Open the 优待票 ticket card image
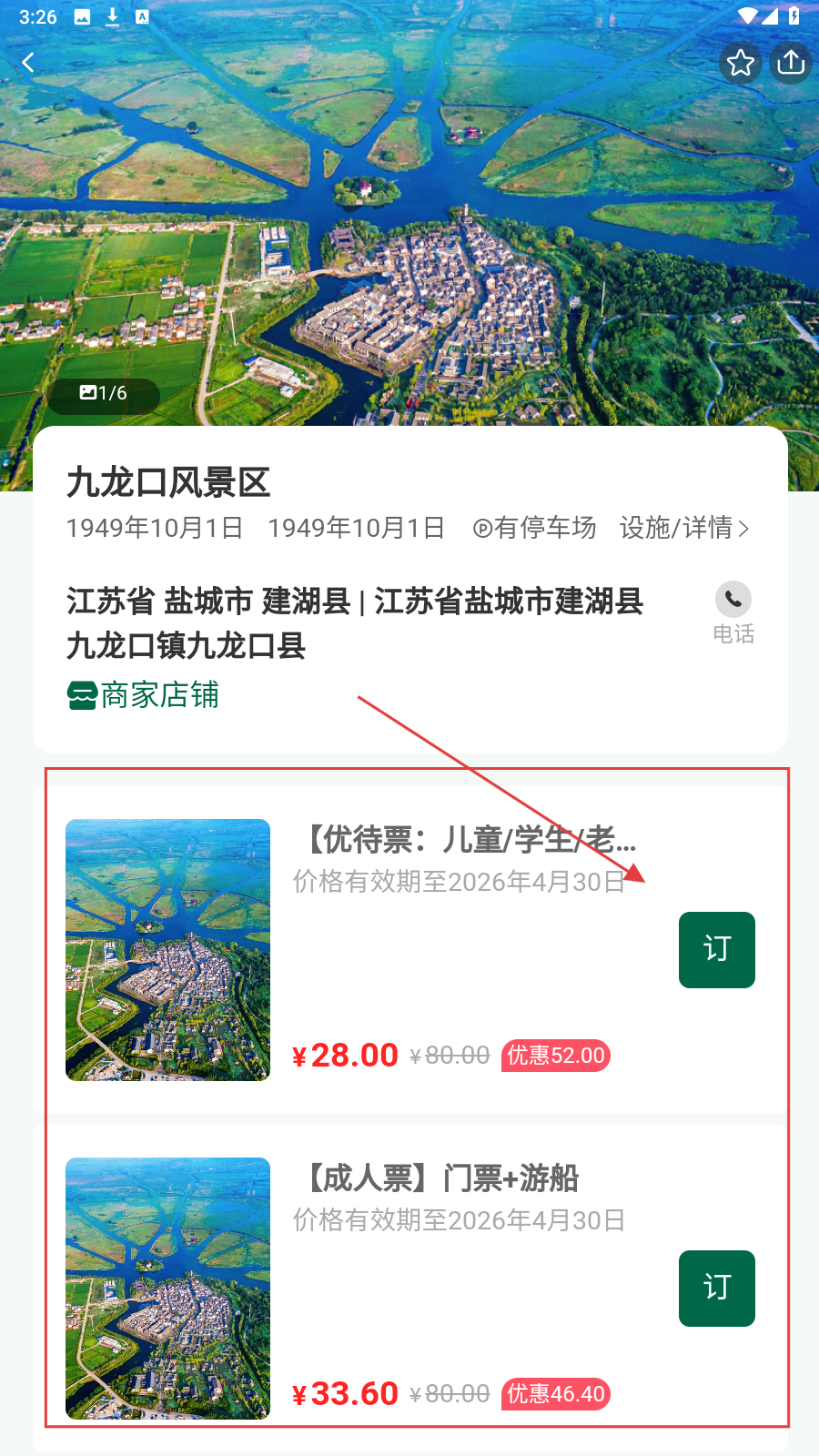Viewport: 819px width, 1456px height. (x=168, y=949)
